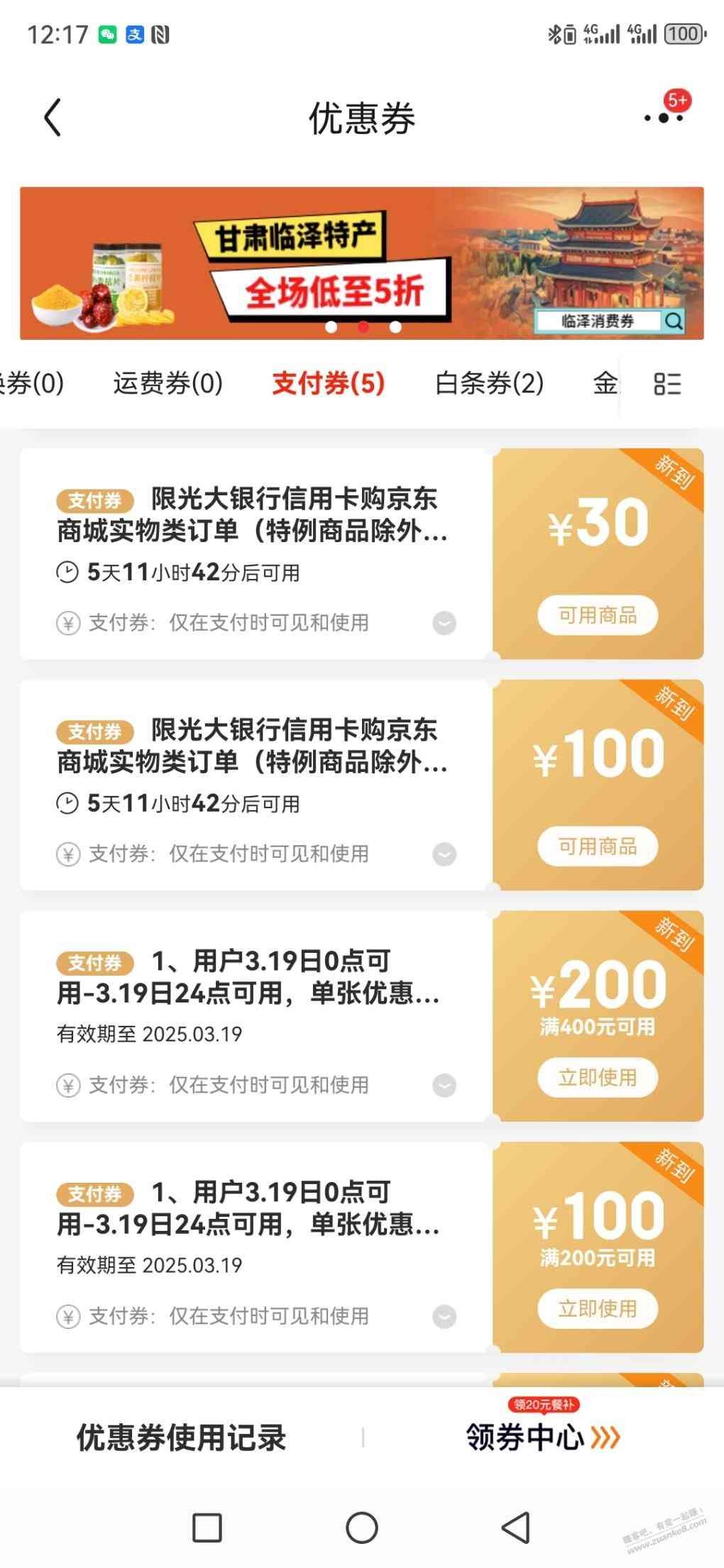Switch to the 运费券(0) tab
The height and width of the screenshot is (1568, 724).
[x=168, y=384]
